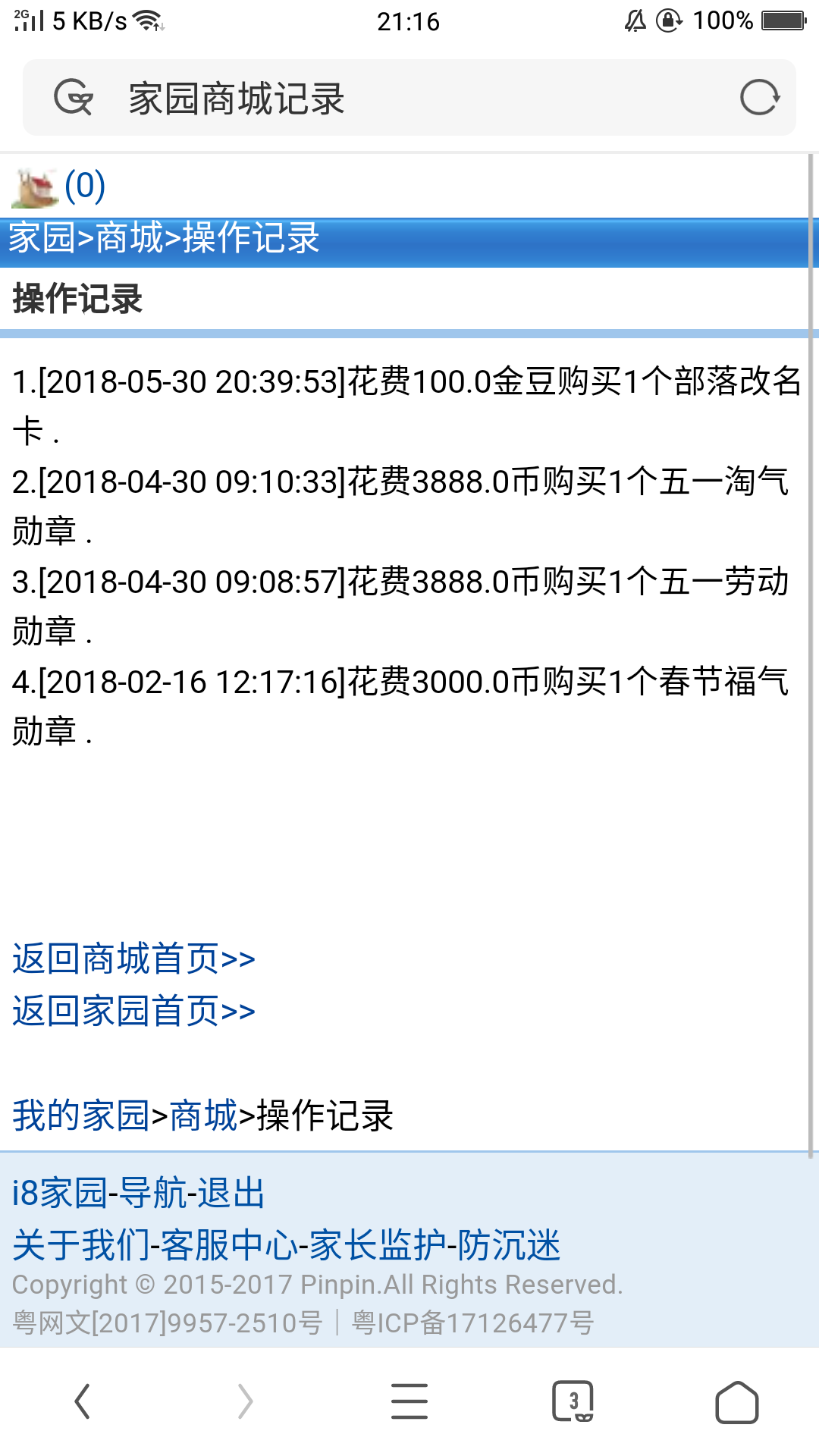
Task: Open the 关于我们 page
Action: point(81,1245)
